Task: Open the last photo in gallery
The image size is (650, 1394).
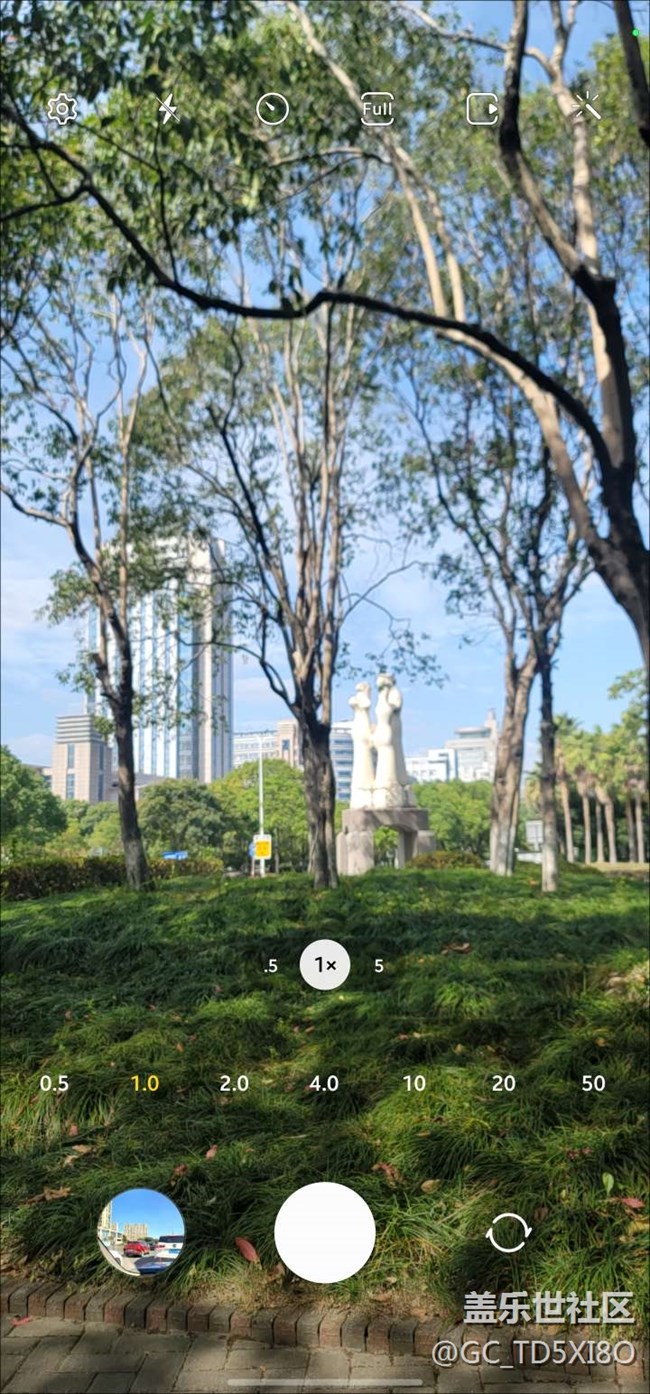Action: pos(141,1232)
